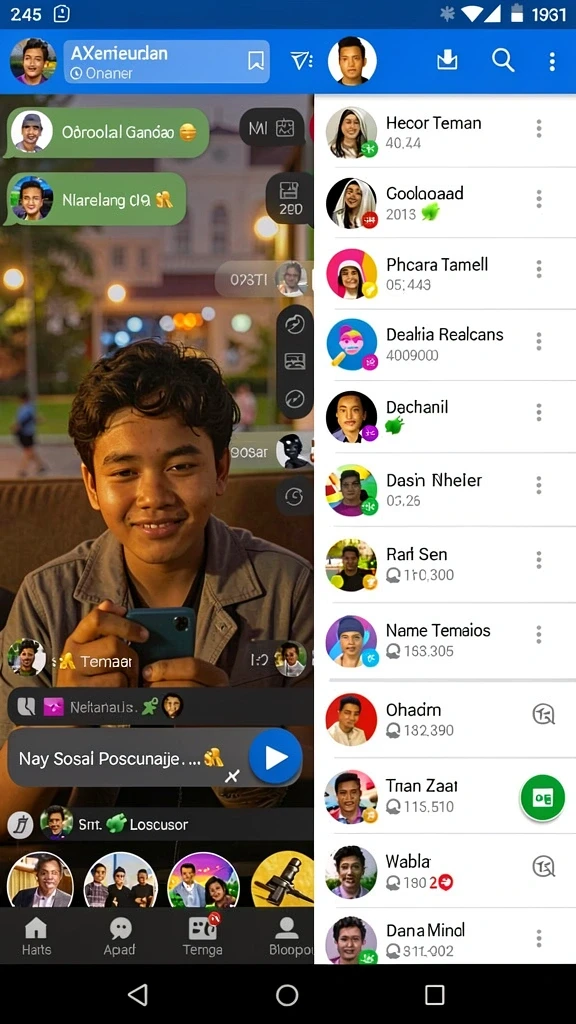Open the search magnifier in the top bar

point(502,61)
